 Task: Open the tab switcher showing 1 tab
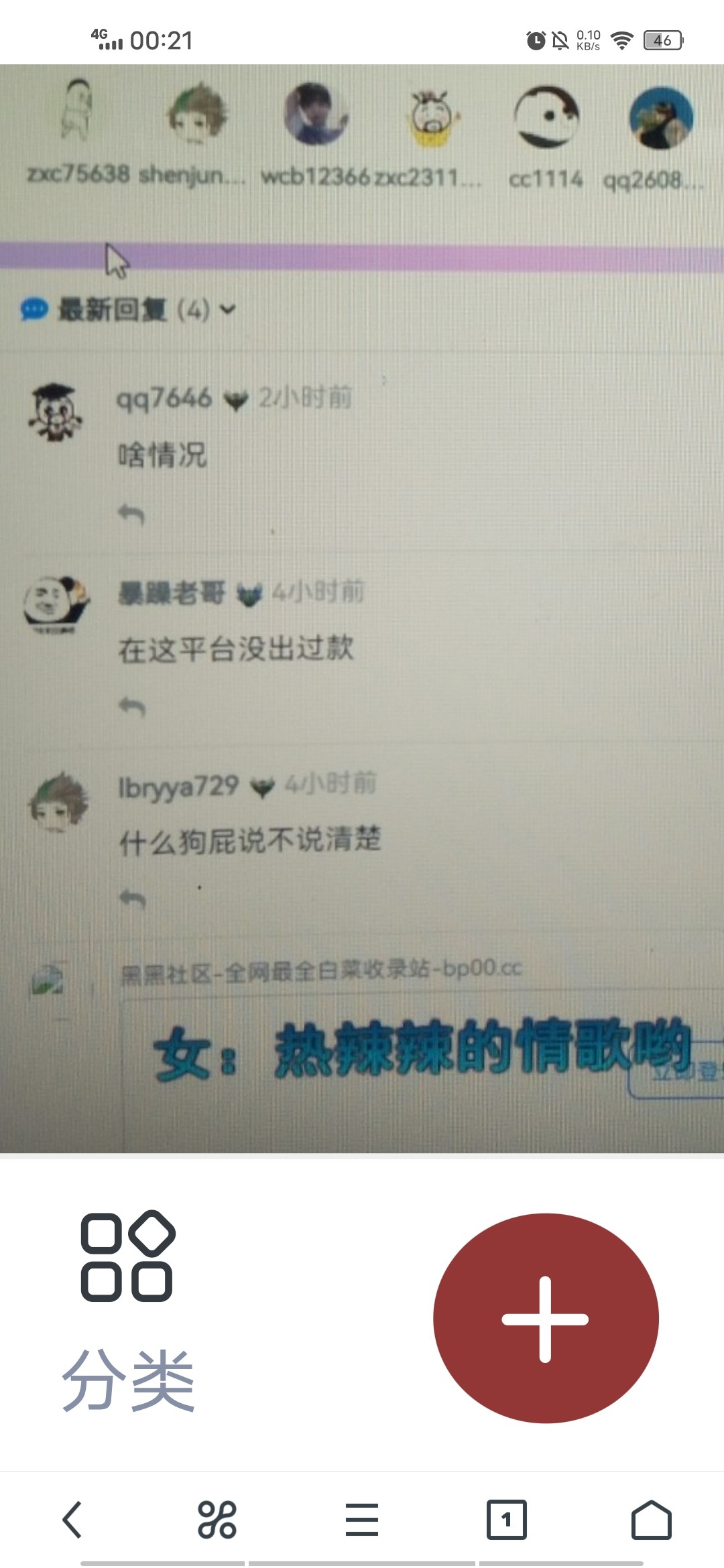coord(507,1520)
